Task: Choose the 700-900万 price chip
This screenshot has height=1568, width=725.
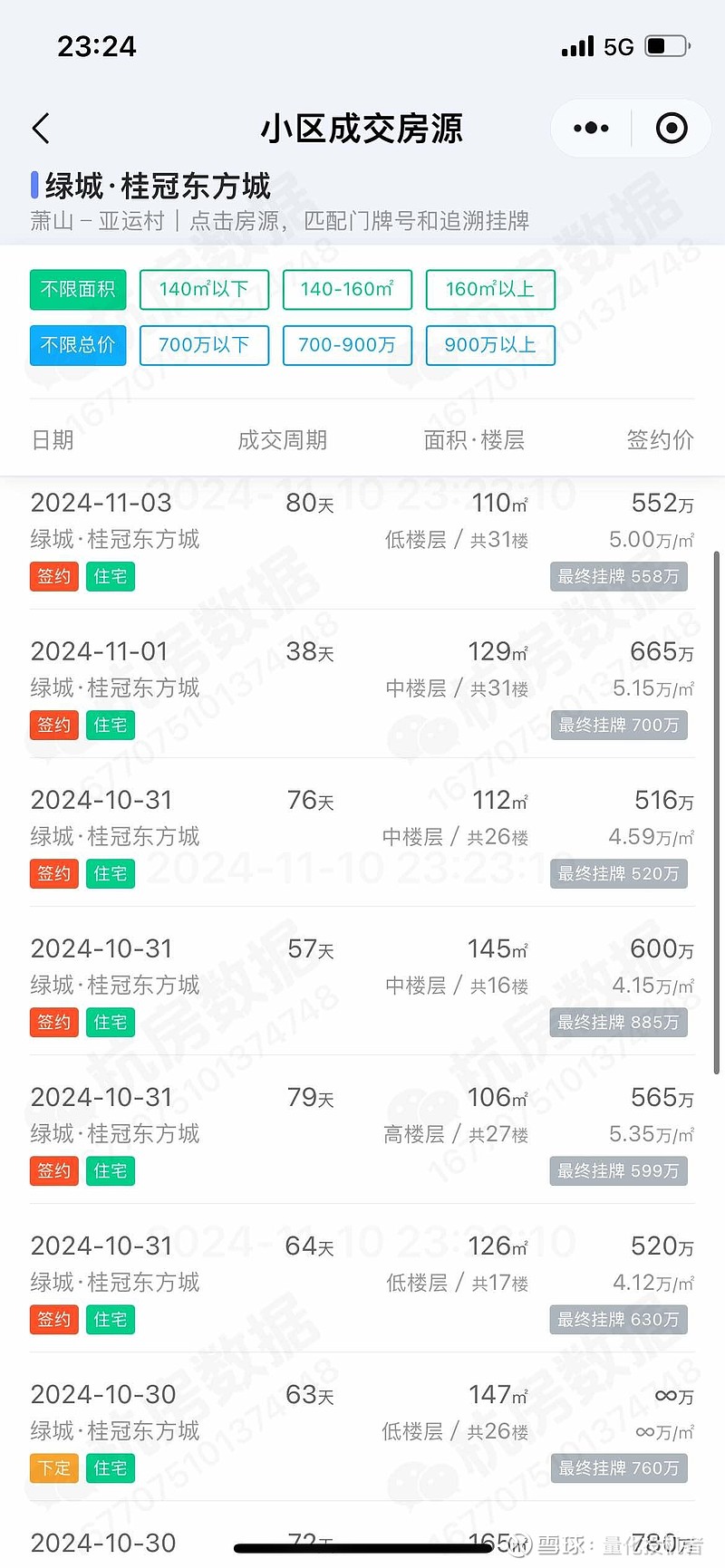Action: click(x=347, y=345)
